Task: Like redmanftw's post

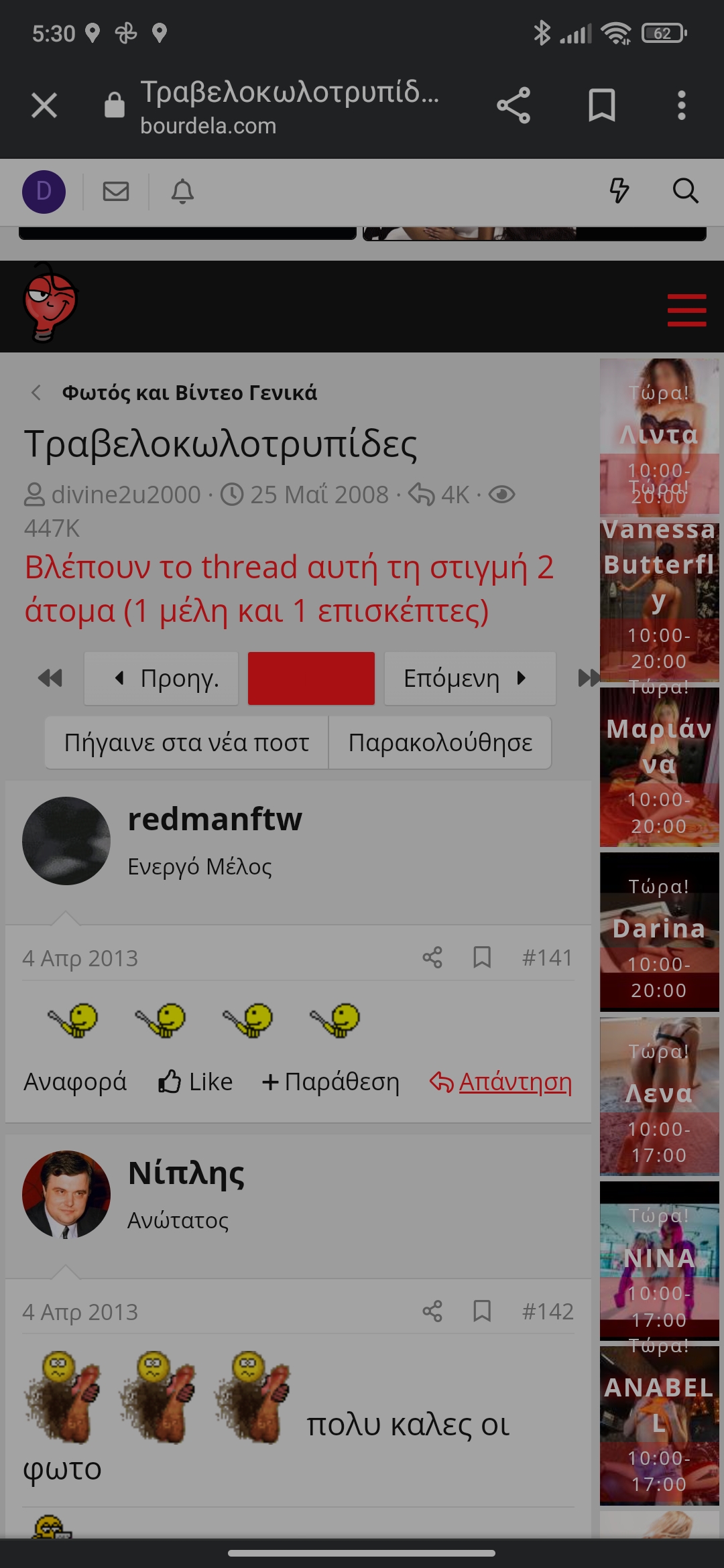Action: 196,1082
